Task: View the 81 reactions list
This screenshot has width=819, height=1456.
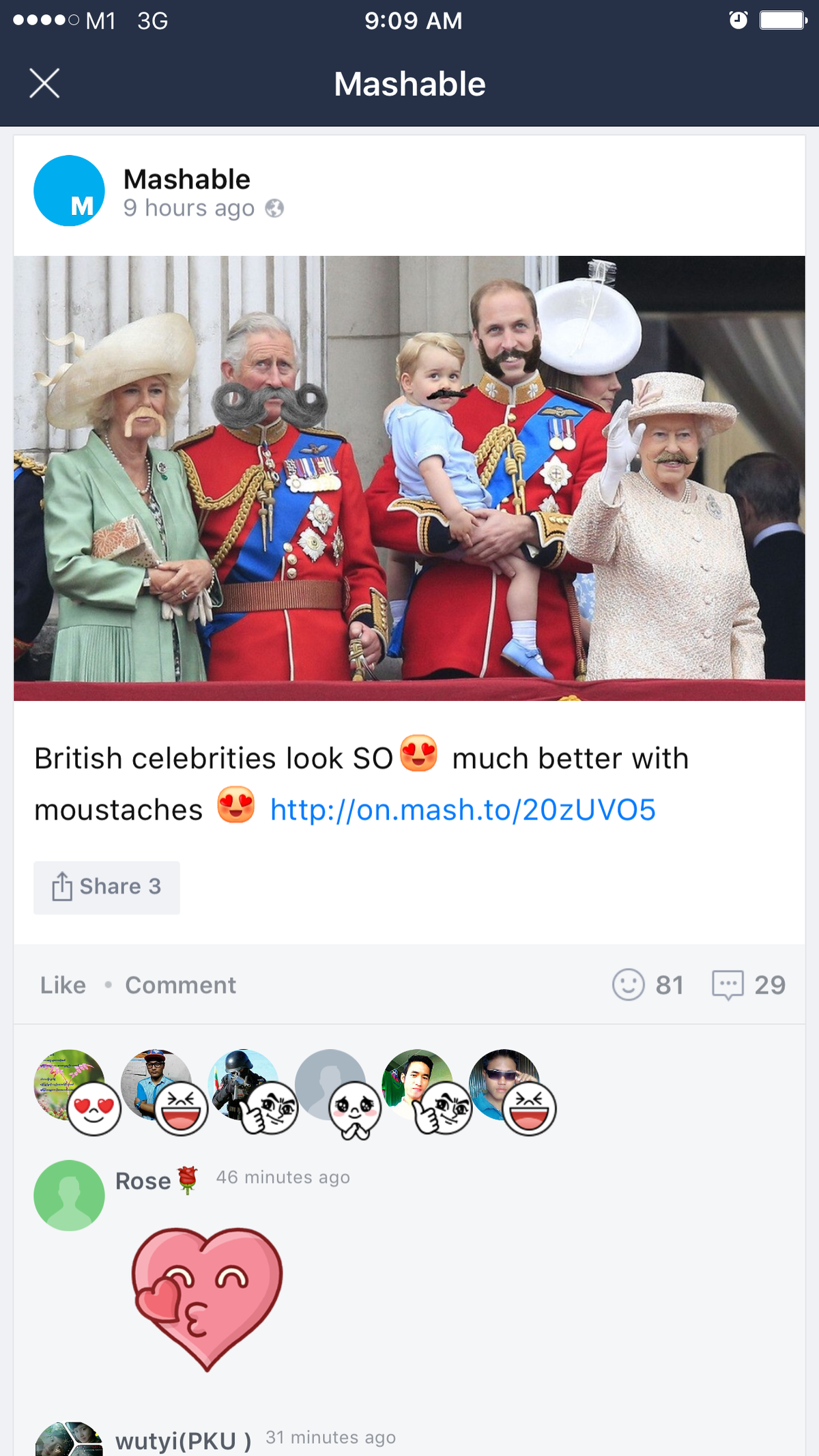Action: click(x=648, y=985)
